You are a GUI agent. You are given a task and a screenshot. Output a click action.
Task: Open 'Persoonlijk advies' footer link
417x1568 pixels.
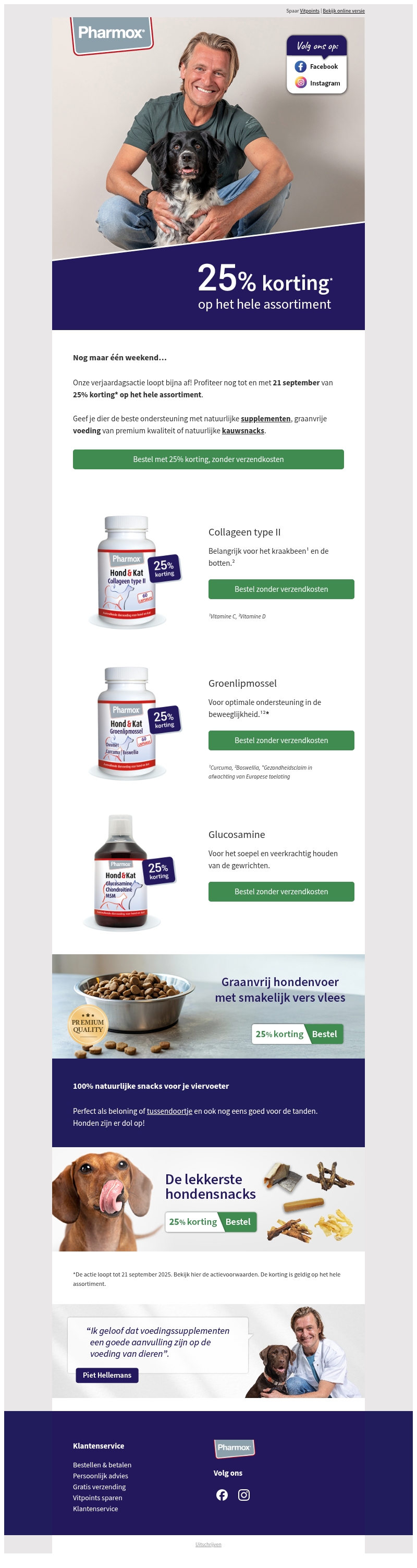[101, 1476]
